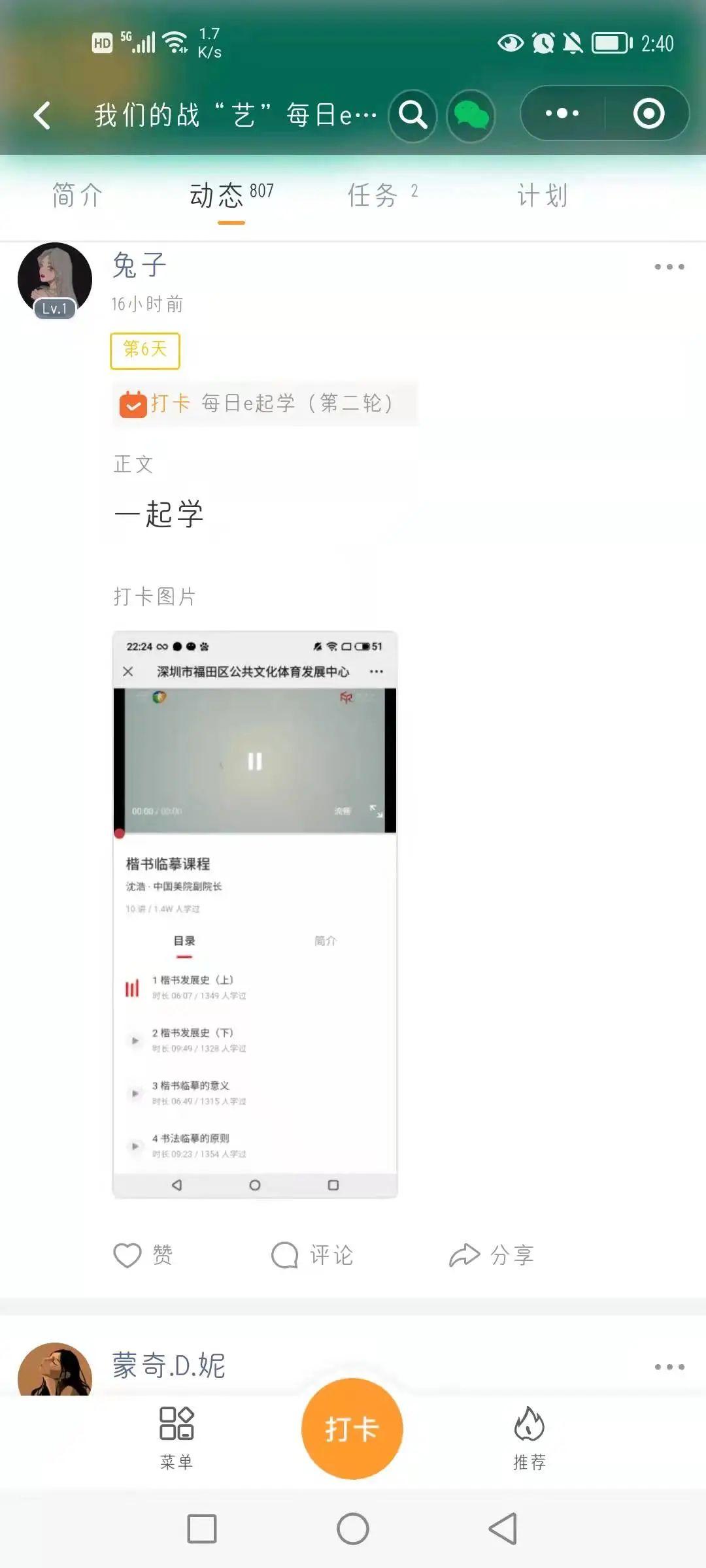This screenshot has height=1568, width=706.
Task: Like 兔子's post with 赞
Action: tap(143, 1255)
